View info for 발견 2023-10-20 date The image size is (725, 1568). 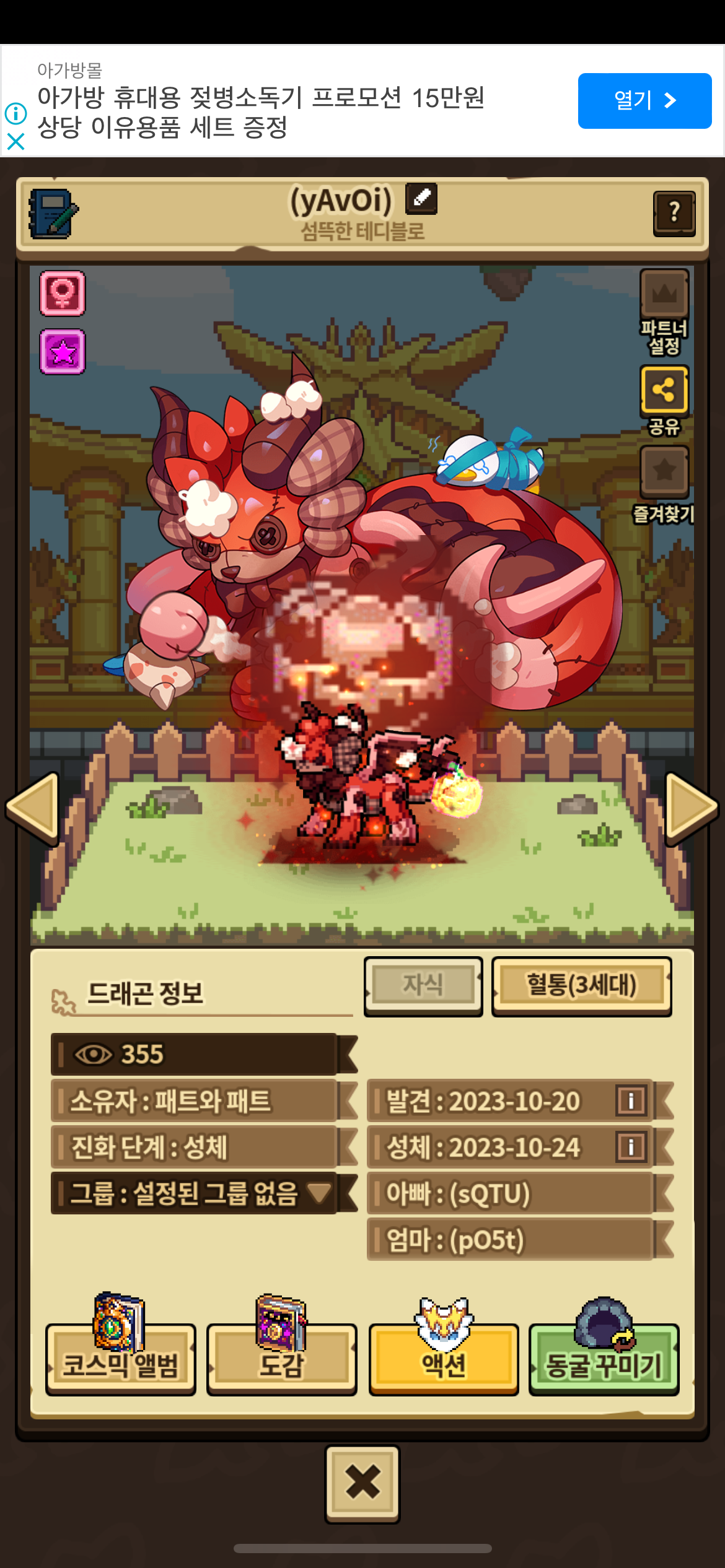[631, 1101]
